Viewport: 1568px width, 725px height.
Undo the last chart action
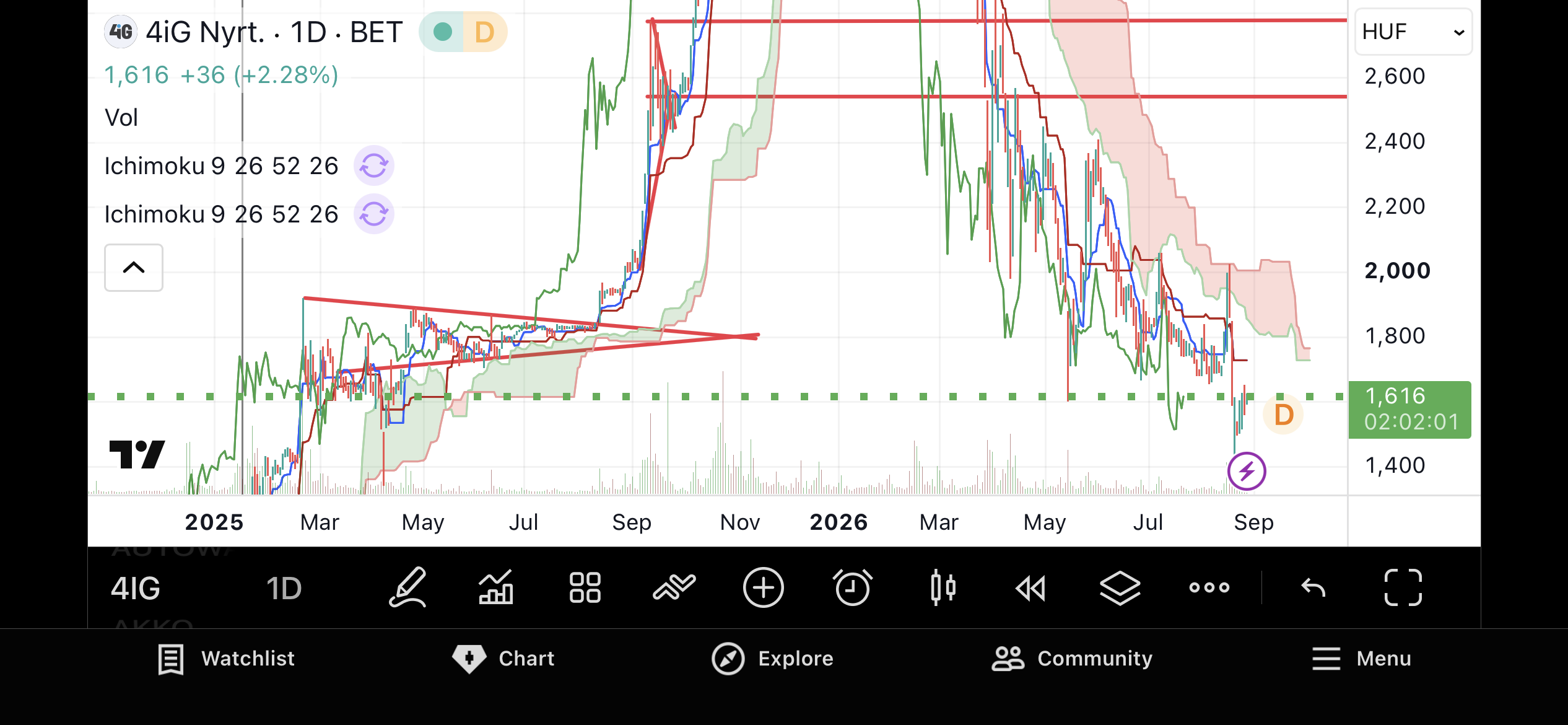[x=1313, y=587]
